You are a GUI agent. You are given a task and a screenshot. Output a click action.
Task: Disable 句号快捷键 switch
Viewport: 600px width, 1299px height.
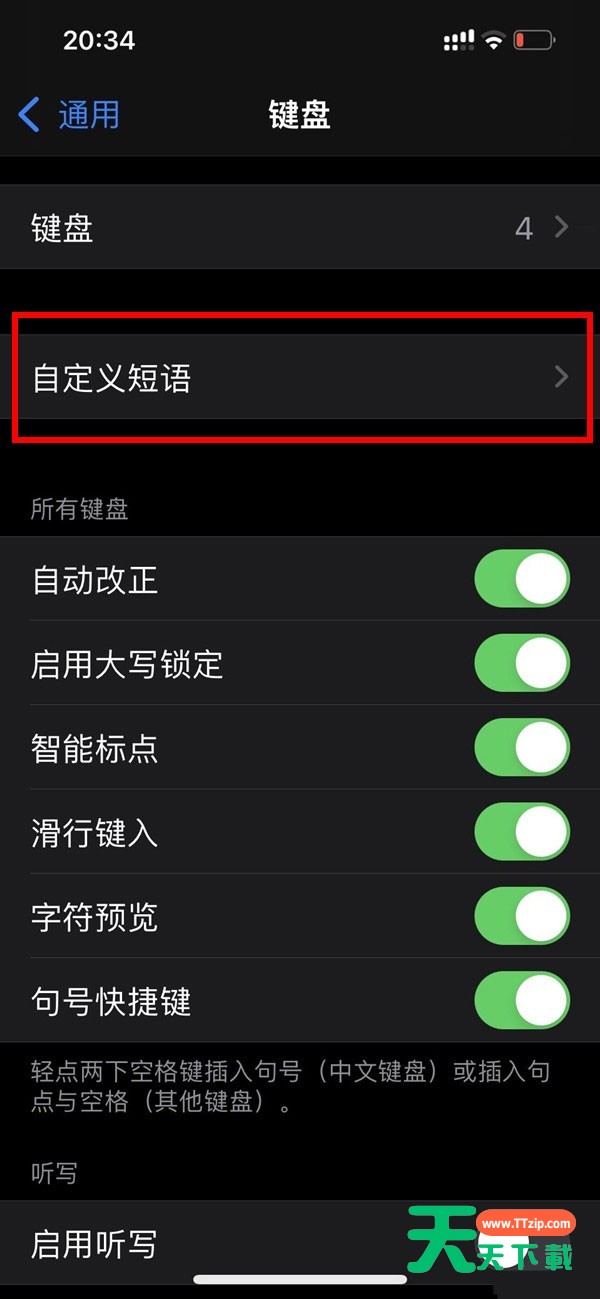(522, 1000)
